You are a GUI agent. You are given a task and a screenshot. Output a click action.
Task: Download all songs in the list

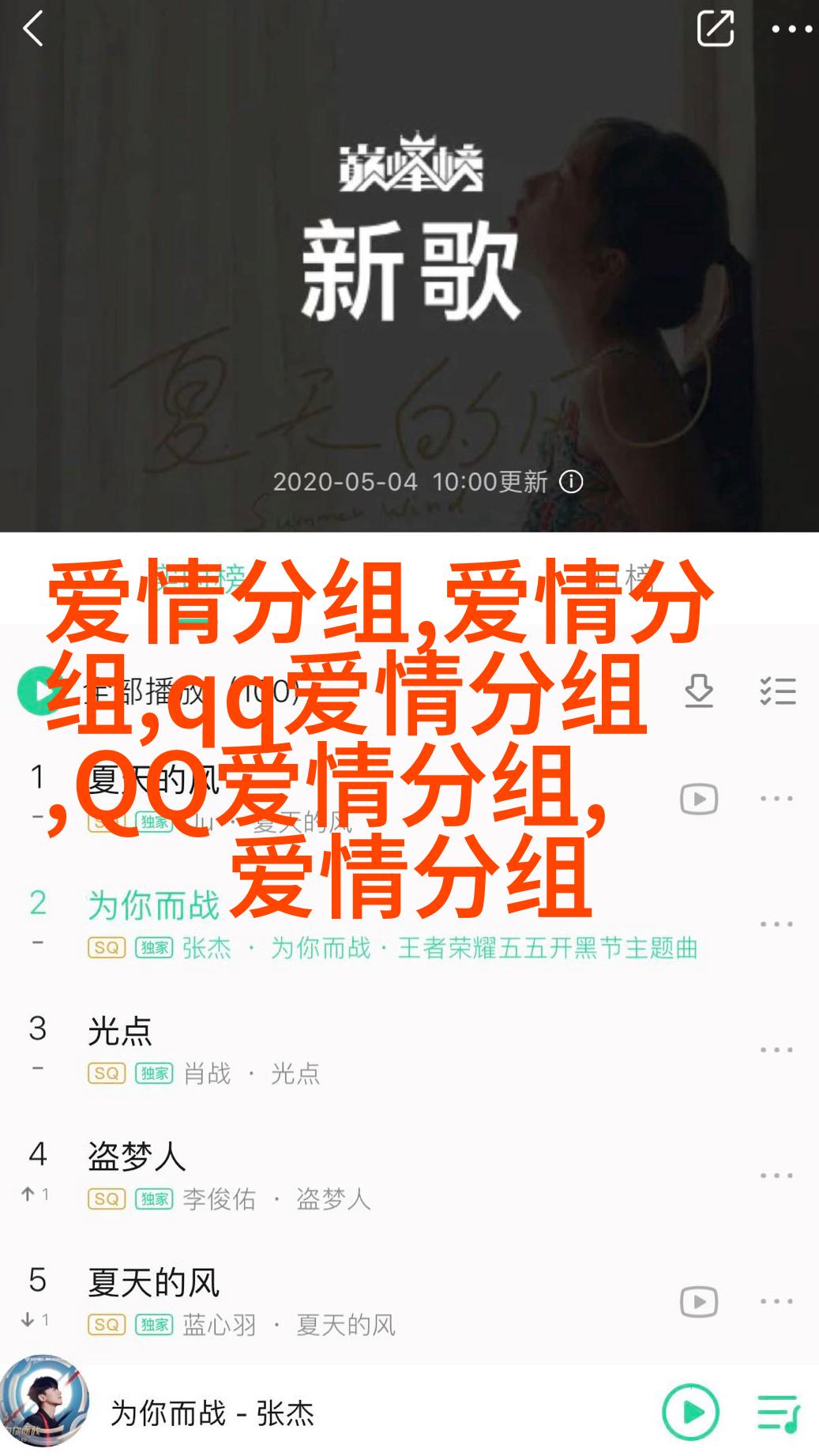699,691
